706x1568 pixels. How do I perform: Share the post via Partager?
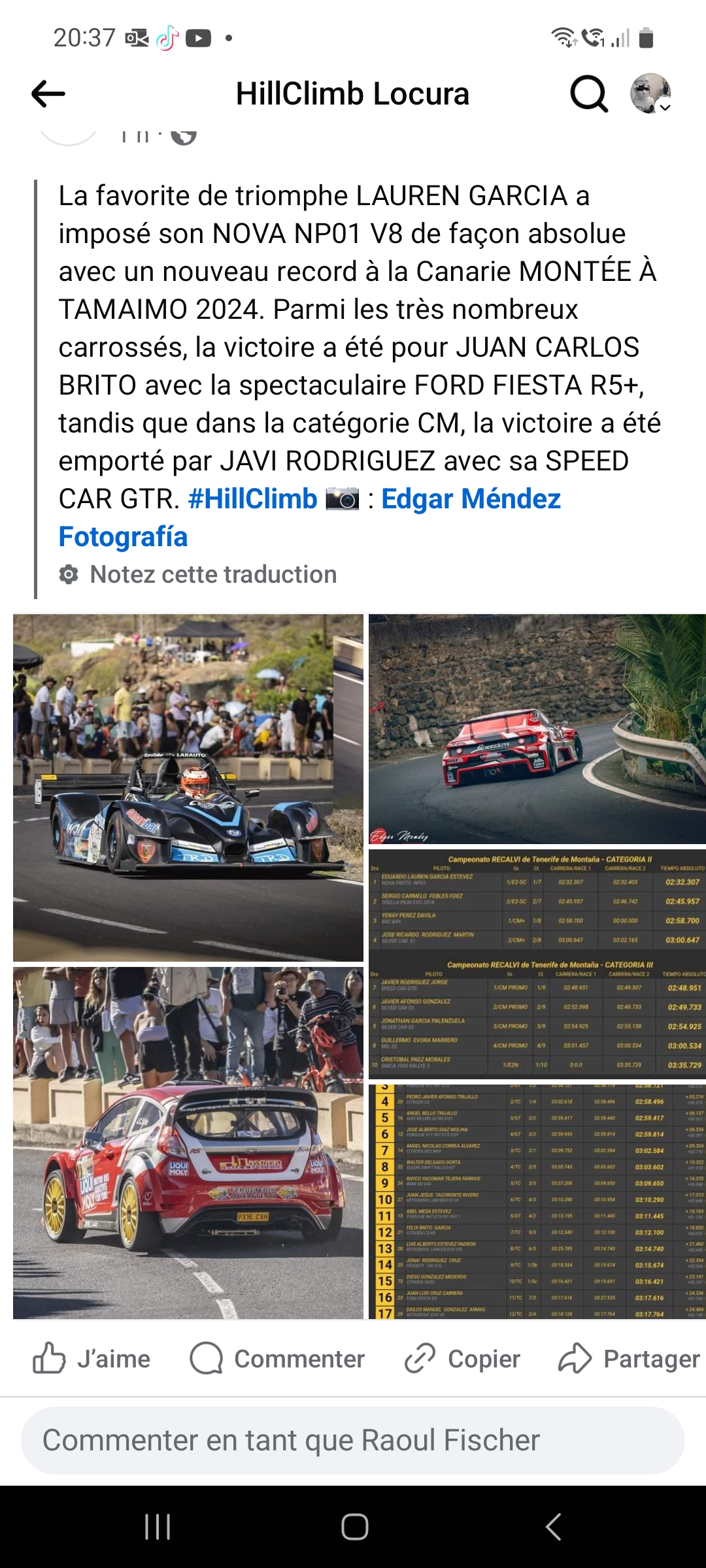pyautogui.click(x=629, y=1359)
